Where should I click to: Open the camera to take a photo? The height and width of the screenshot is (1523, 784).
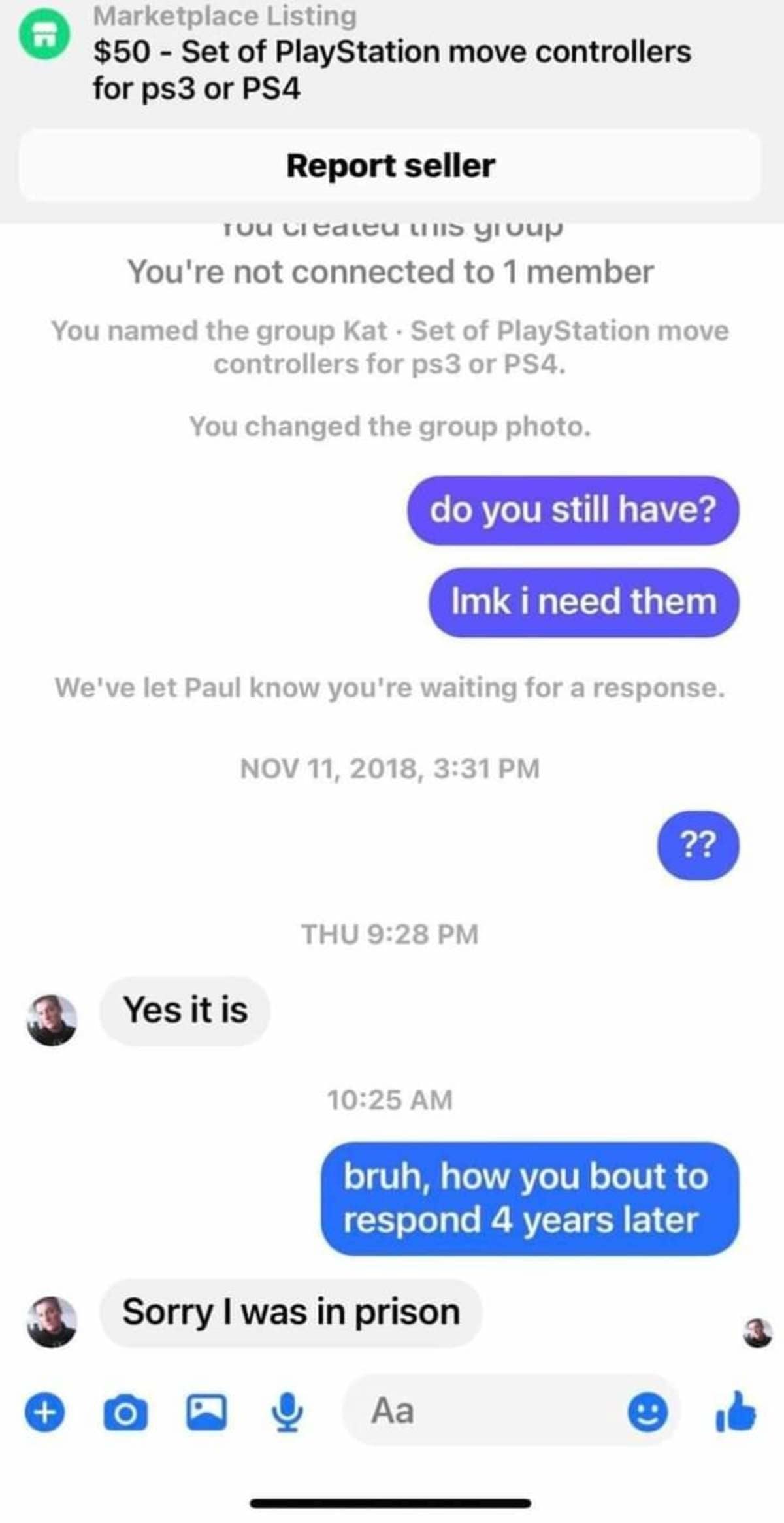coord(125,1414)
